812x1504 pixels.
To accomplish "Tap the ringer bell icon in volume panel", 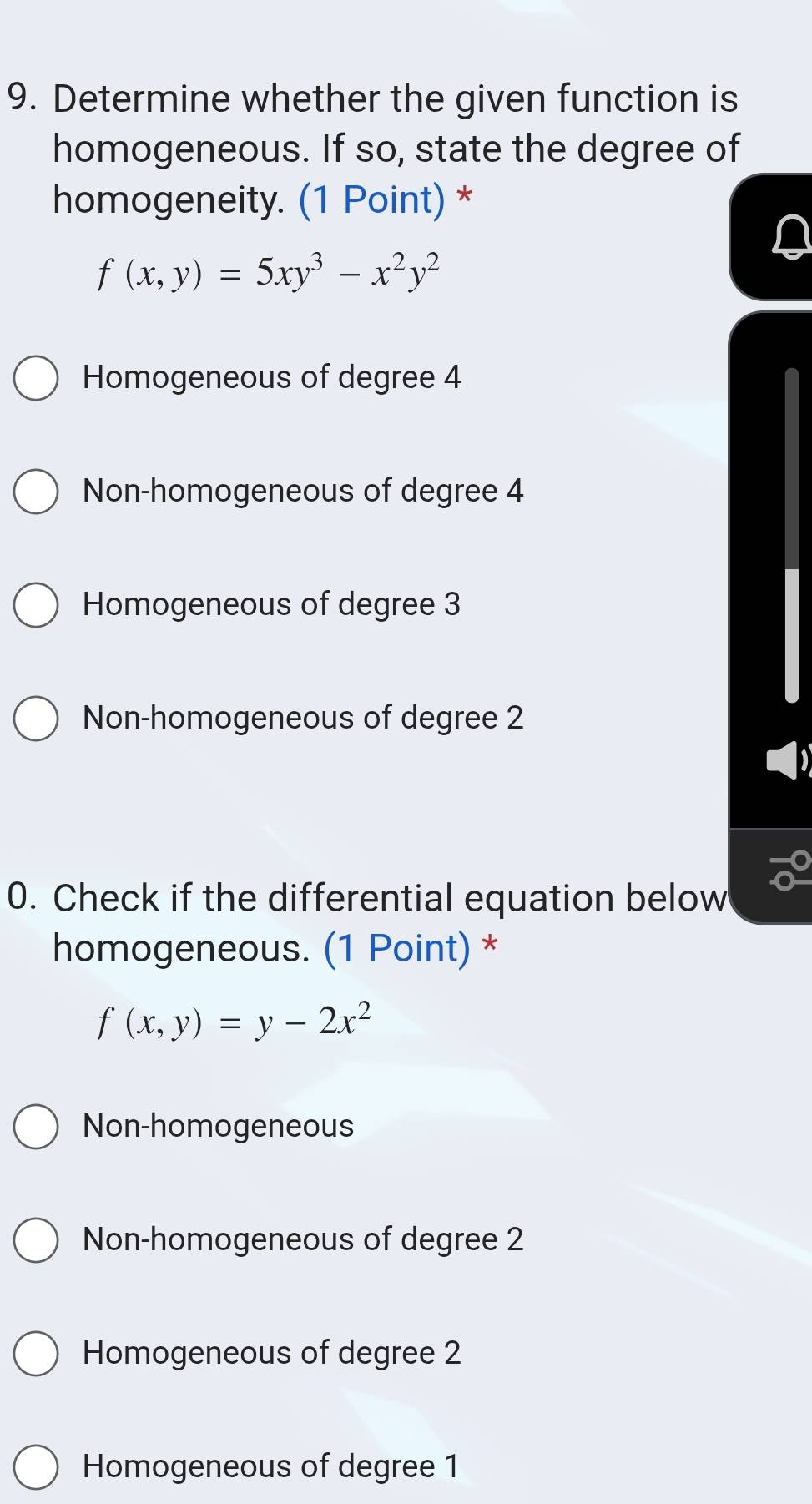I will [x=791, y=237].
